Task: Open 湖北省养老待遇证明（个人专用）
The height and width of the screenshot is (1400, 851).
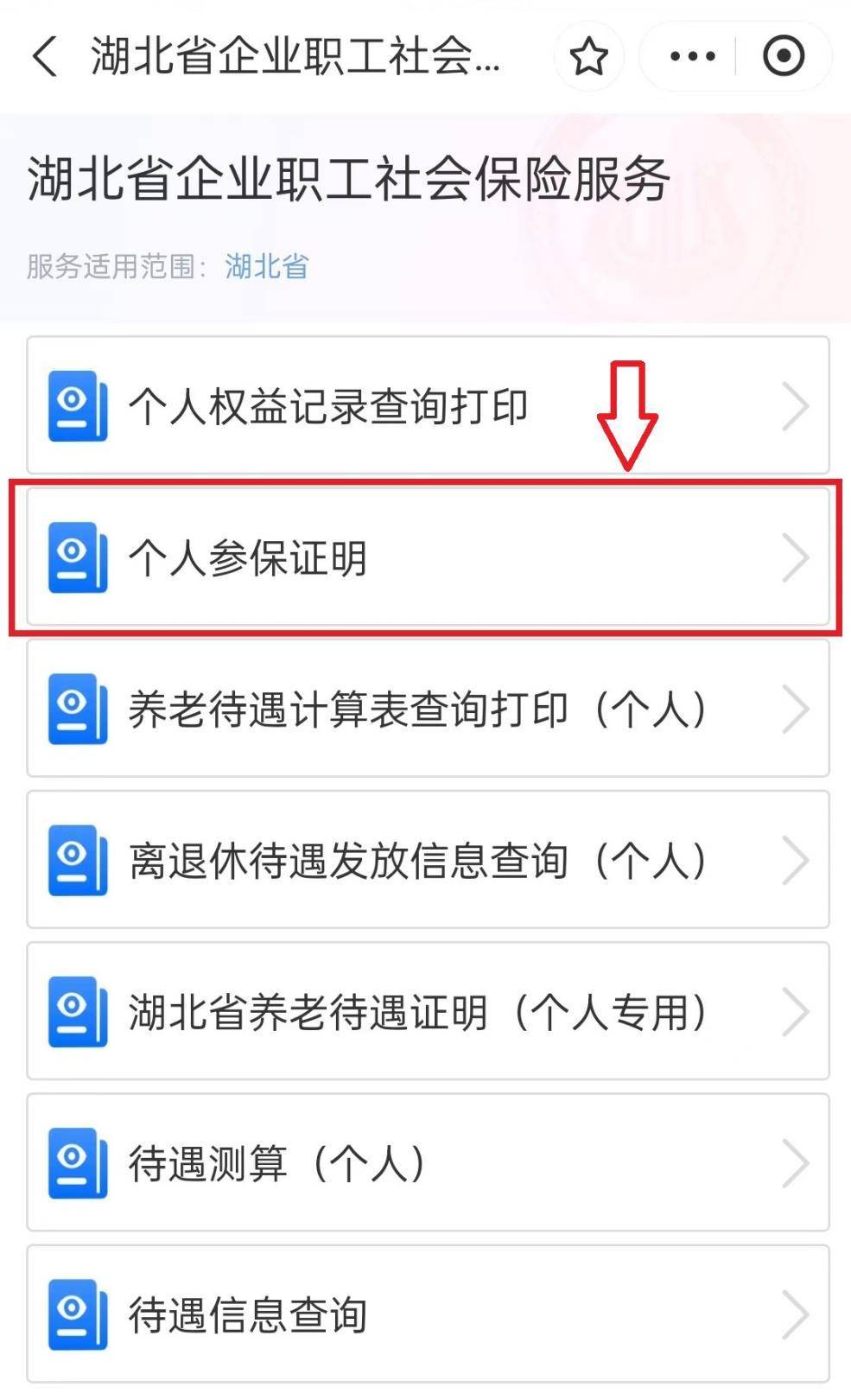Action: coord(428,1011)
